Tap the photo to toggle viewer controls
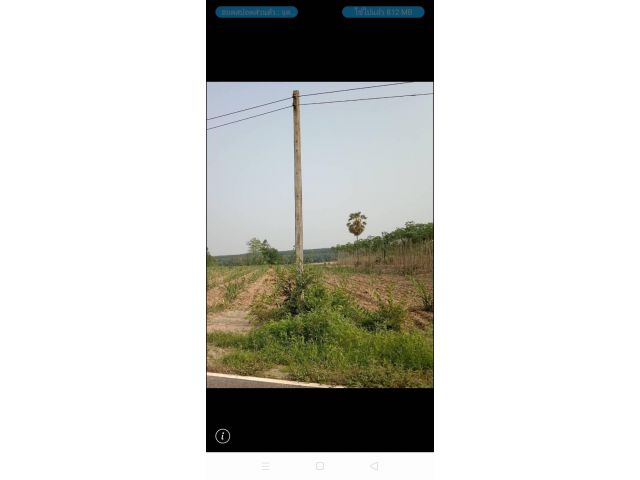Viewport: 640px width, 480px height. pyautogui.click(x=320, y=235)
